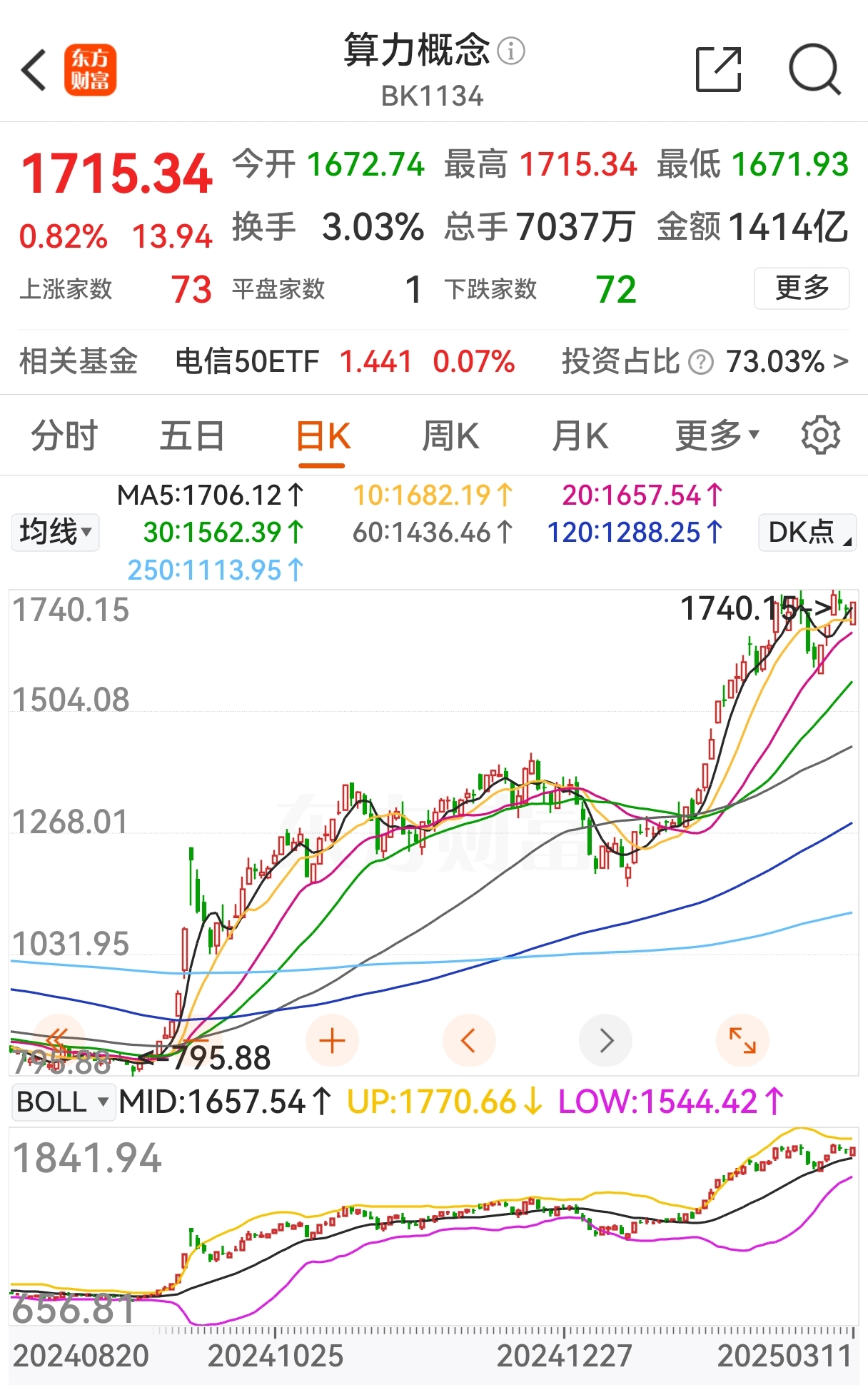
Task: Switch to the 周K weekly tab
Action: pos(449,434)
